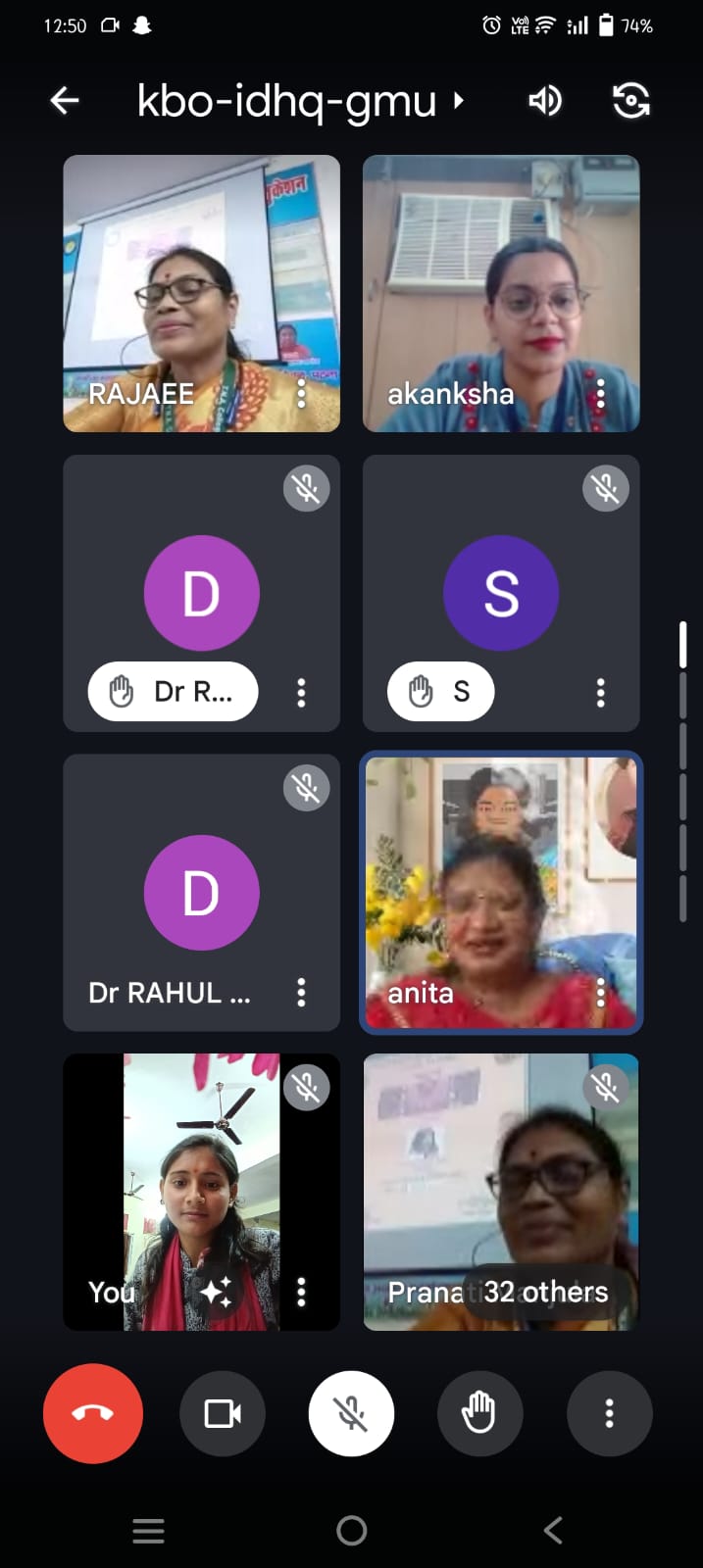The image size is (703, 1568).
Task: Raise your hand
Action: point(479,1413)
